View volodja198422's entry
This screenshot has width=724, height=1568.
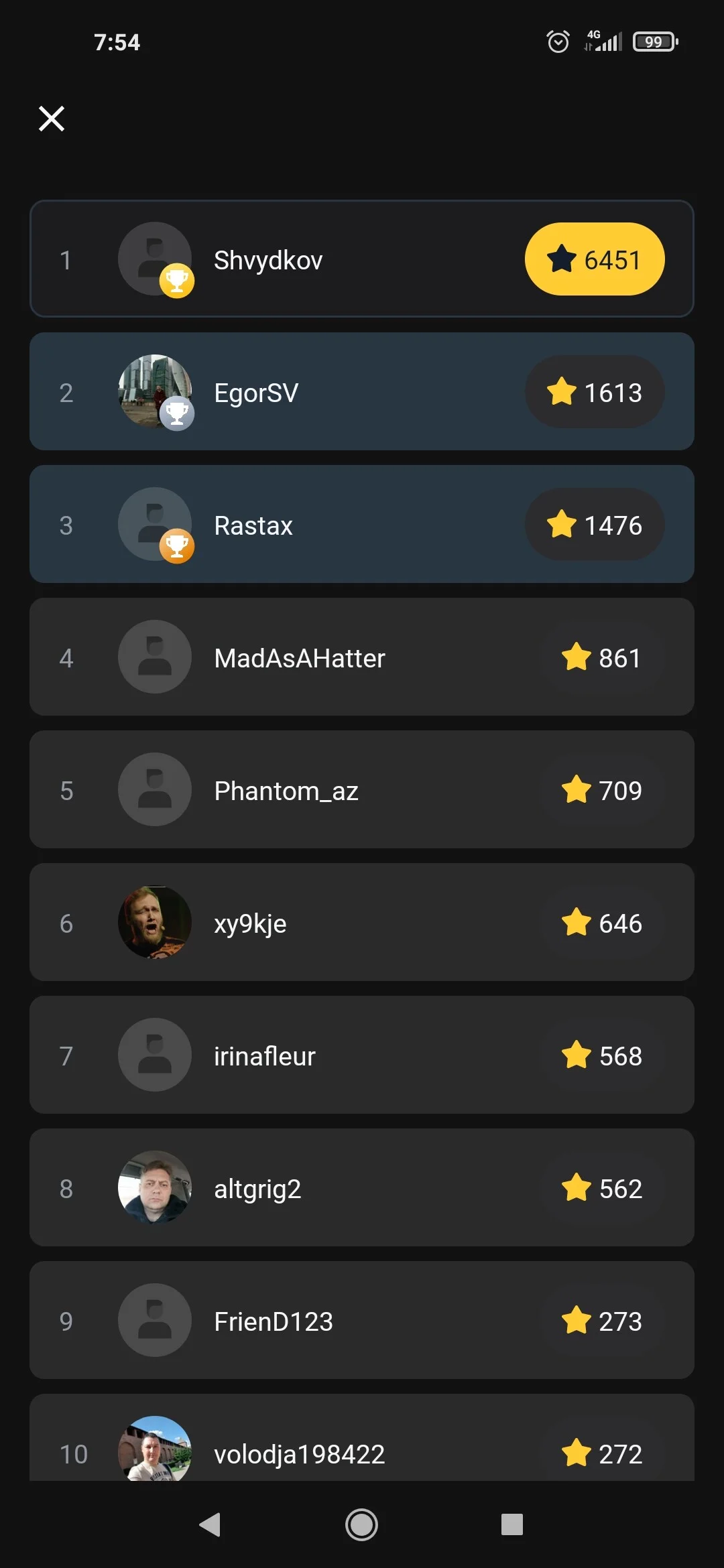click(x=362, y=1437)
